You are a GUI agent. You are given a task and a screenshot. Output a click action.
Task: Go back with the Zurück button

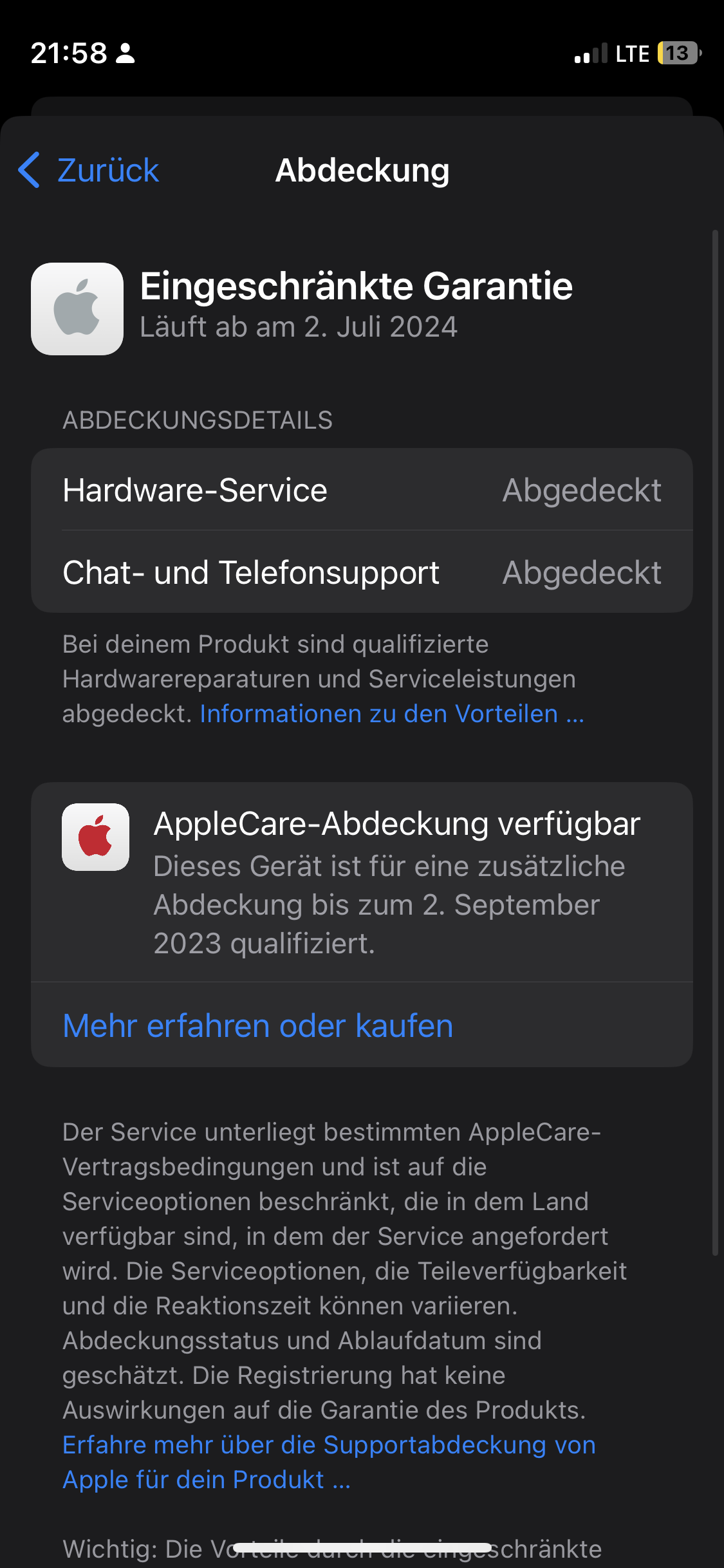(x=89, y=171)
